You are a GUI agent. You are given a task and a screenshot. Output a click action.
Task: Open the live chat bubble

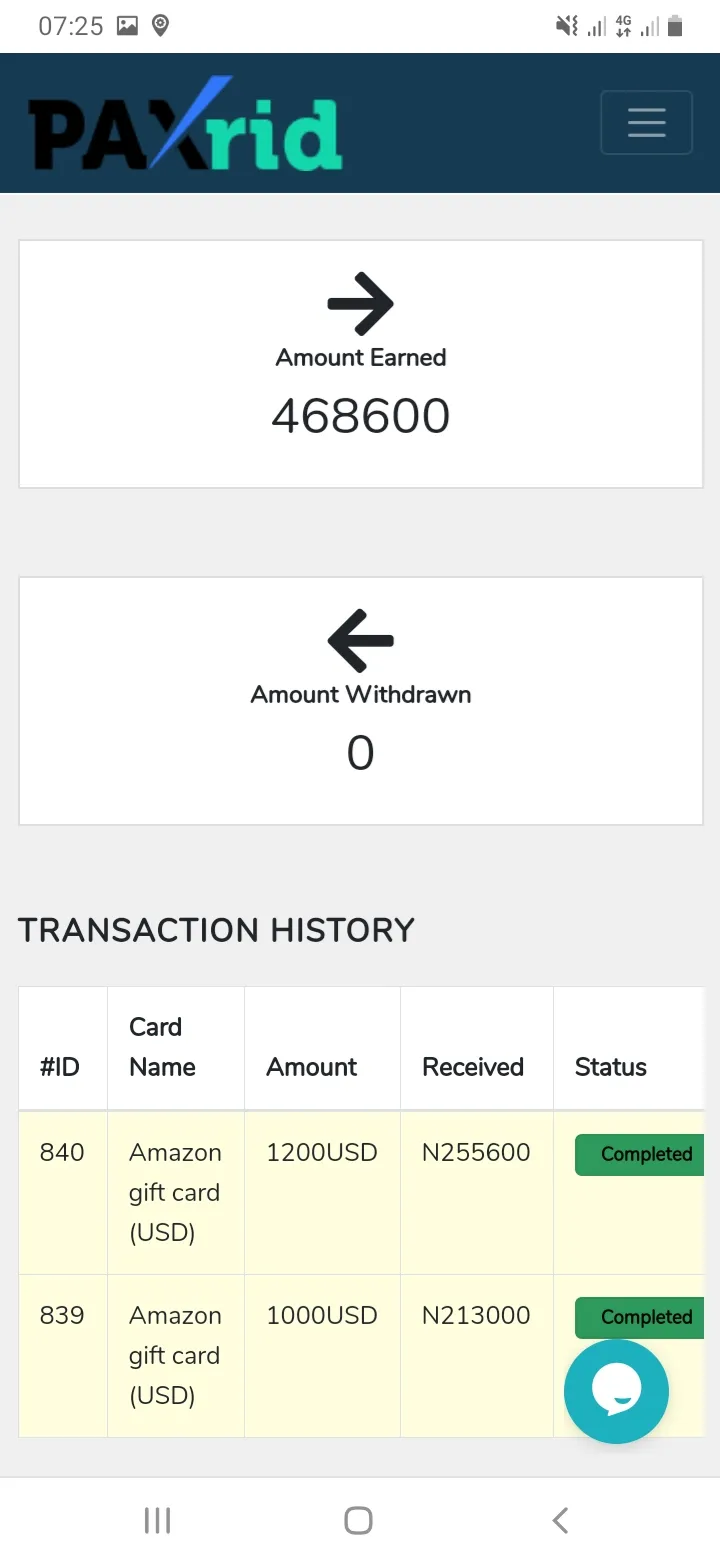click(616, 1391)
